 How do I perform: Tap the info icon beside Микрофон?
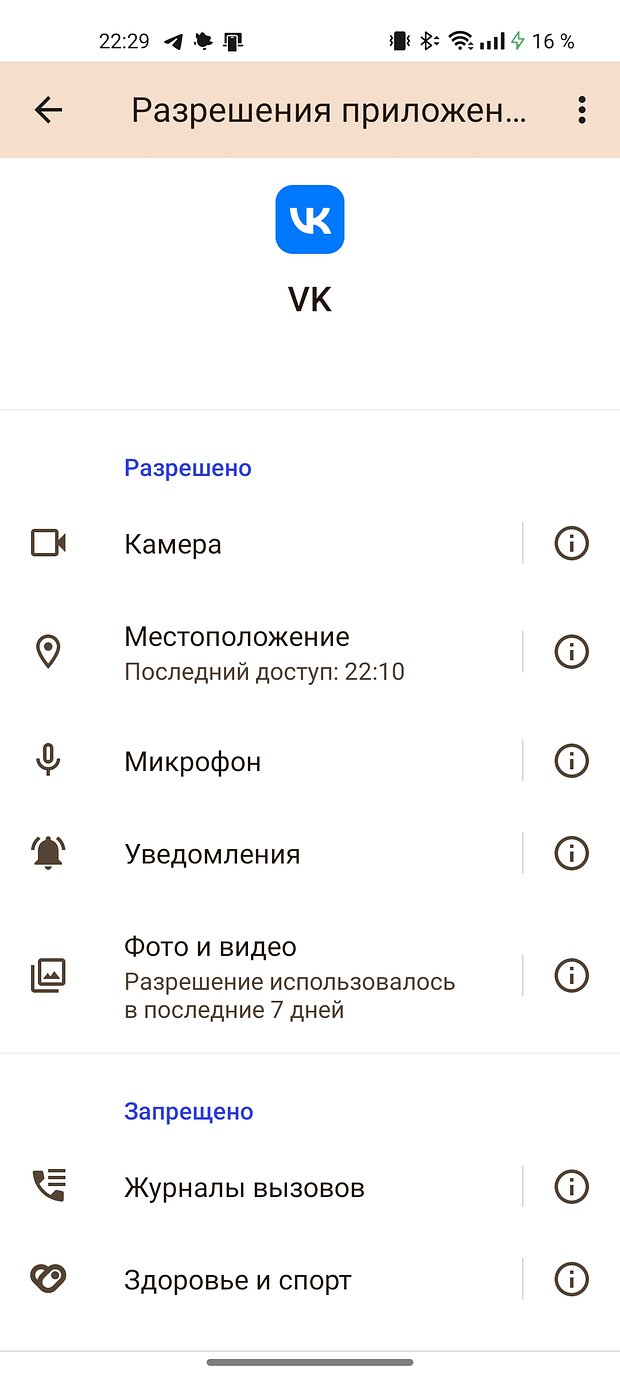coord(572,761)
